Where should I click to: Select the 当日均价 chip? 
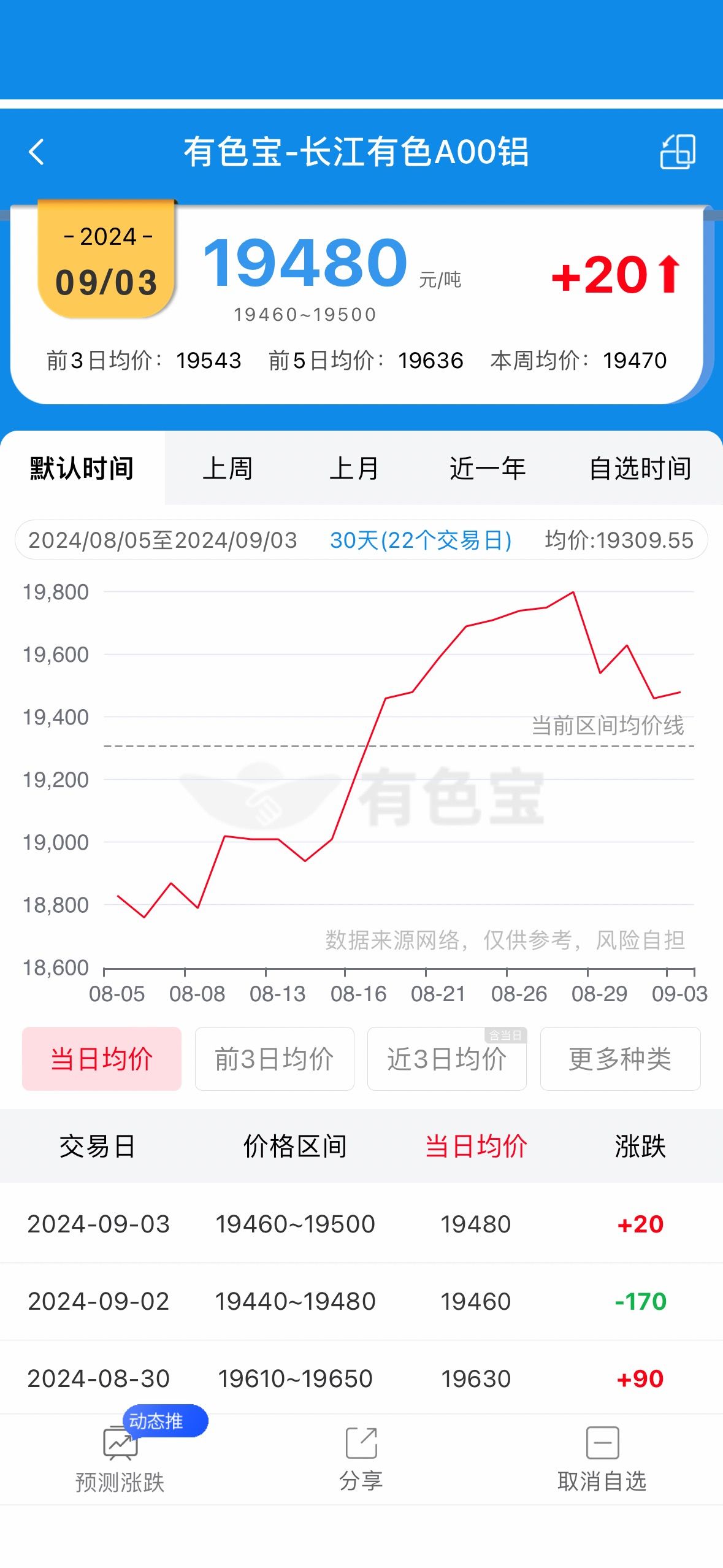point(102,1058)
